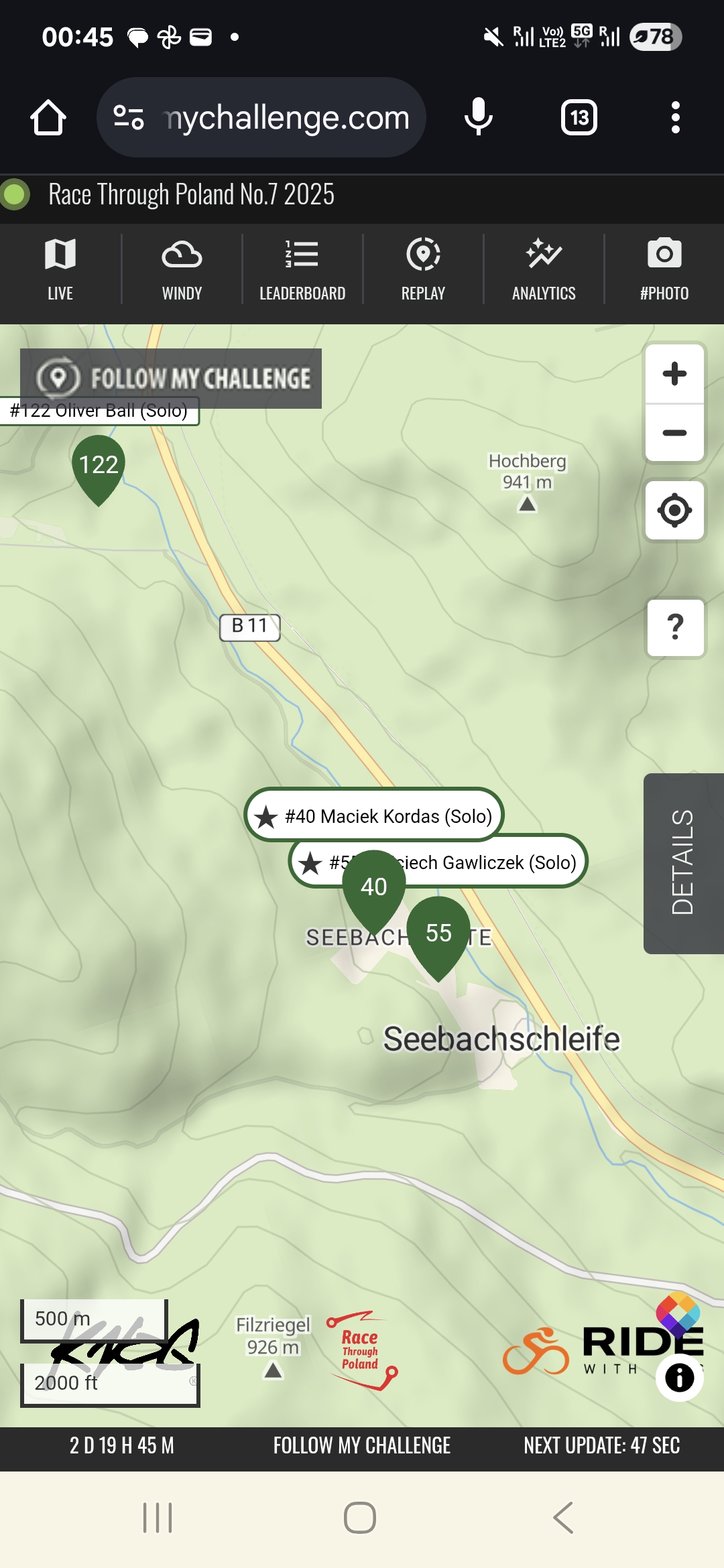
Task: Open the LEADERBOARD tab
Action: (302, 269)
